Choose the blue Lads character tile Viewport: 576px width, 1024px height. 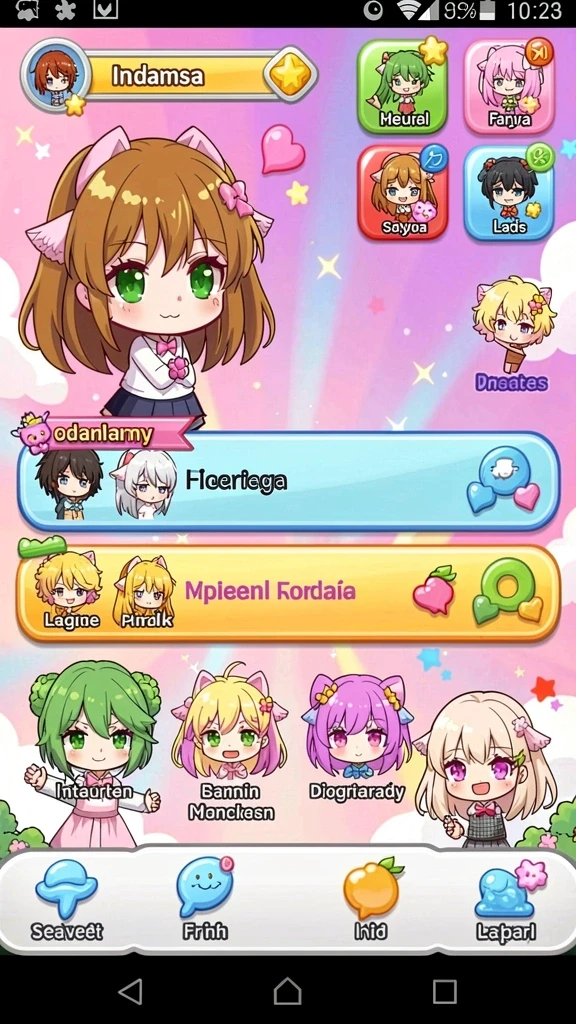point(509,193)
